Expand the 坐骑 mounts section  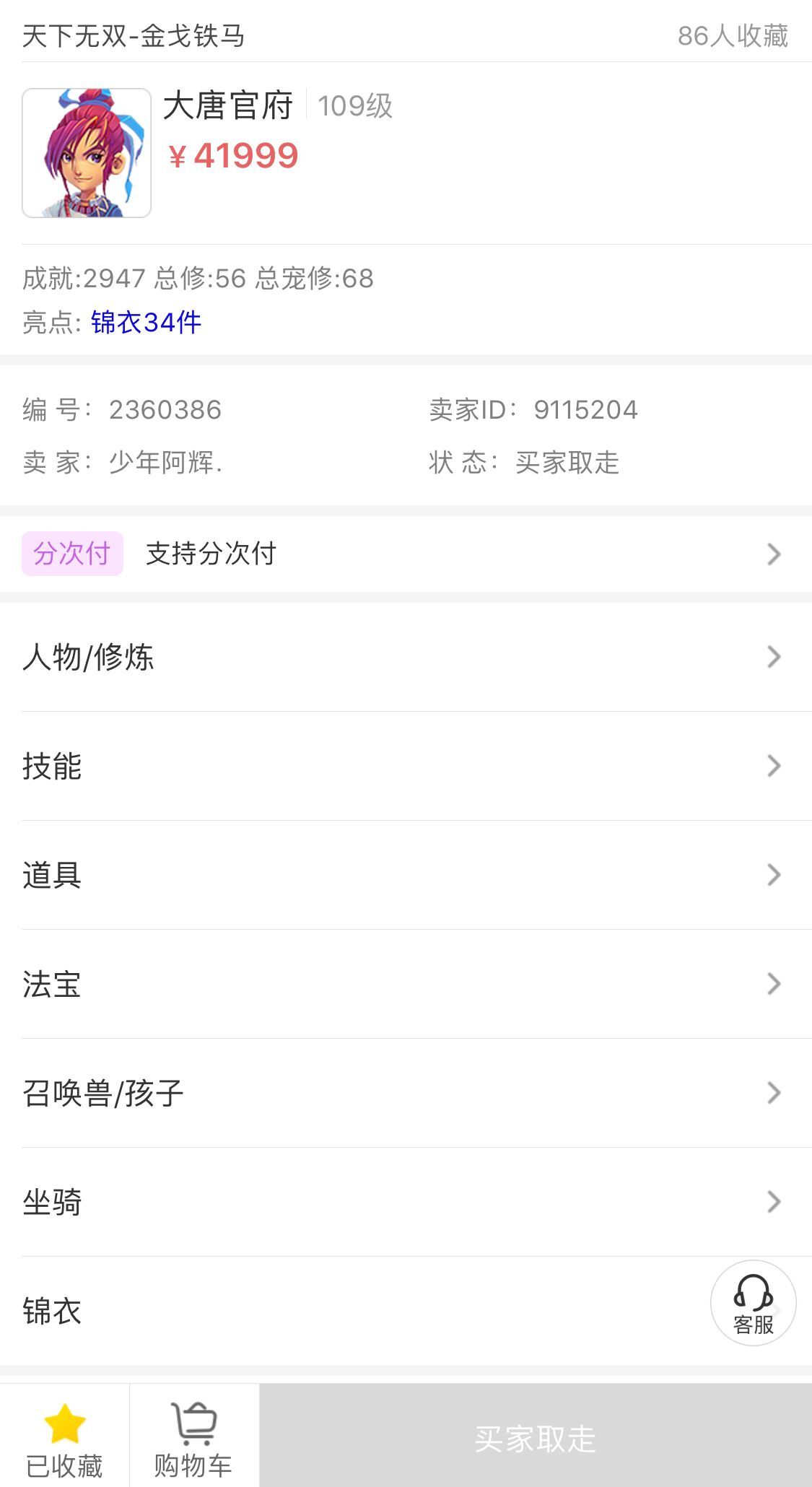click(406, 1202)
